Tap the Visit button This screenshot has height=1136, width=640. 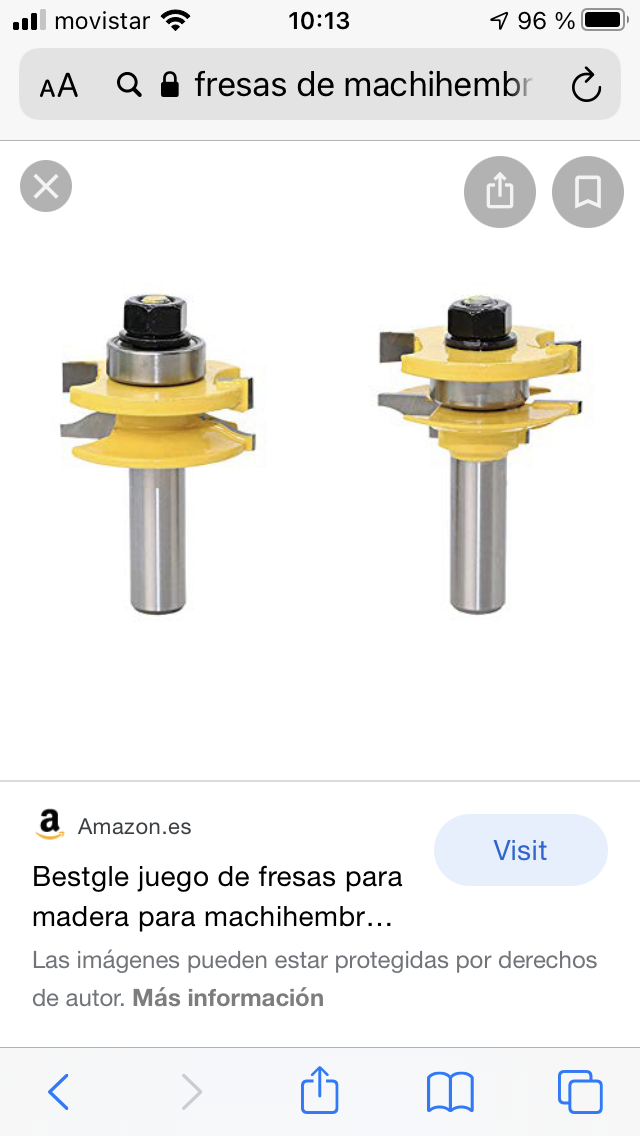520,850
